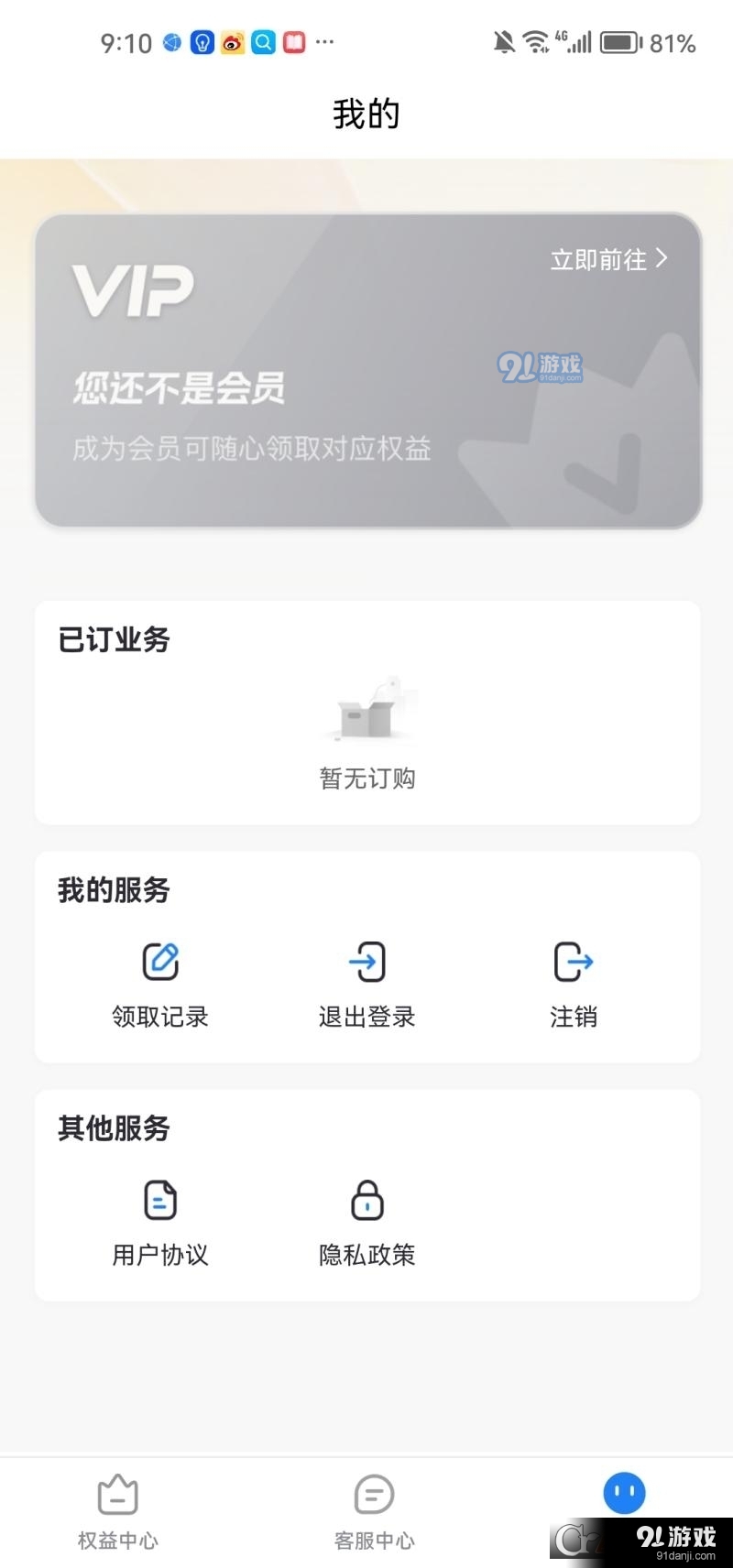Select the 领取记录 pencil icon
Viewport: 733px width, 1568px height.
click(159, 962)
